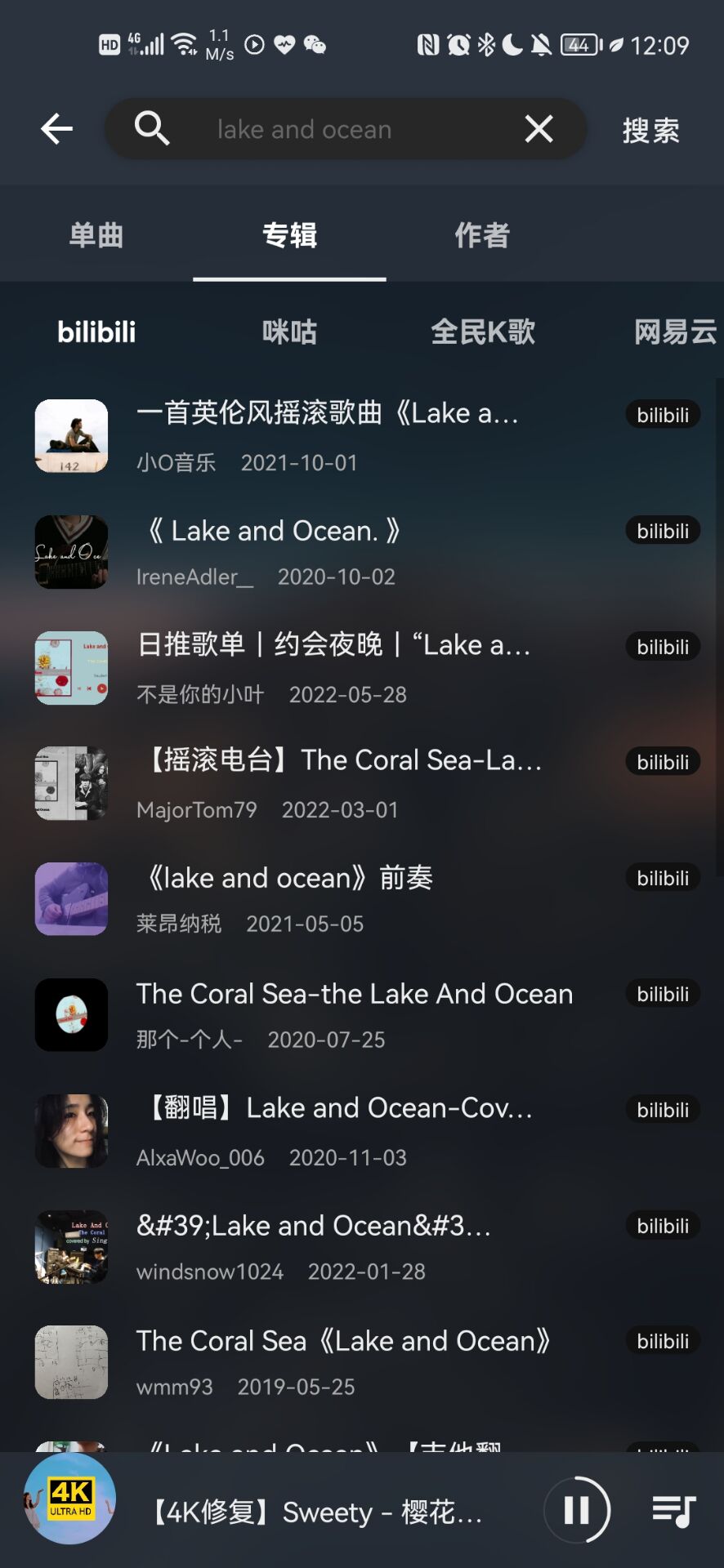Pause the currently playing song
Image resolution: width=724 pixels, height=1568 pixels.
(x=577, y=1510)
